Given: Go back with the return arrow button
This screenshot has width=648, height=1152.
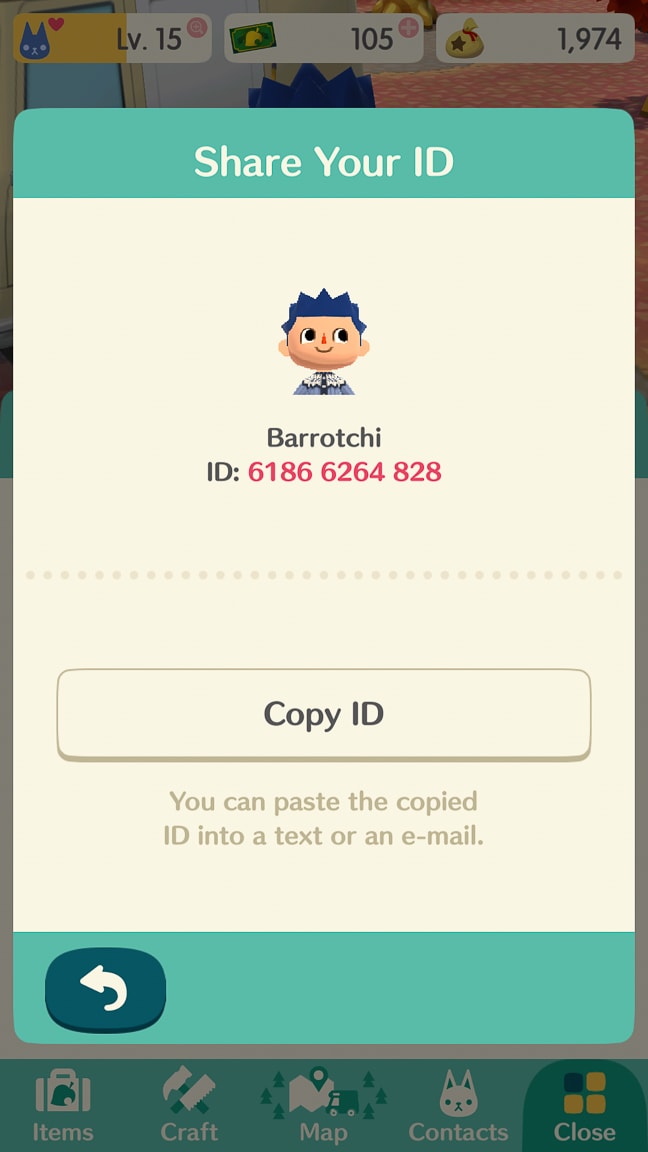Looking at the screenshot, I should pos(105,989).
